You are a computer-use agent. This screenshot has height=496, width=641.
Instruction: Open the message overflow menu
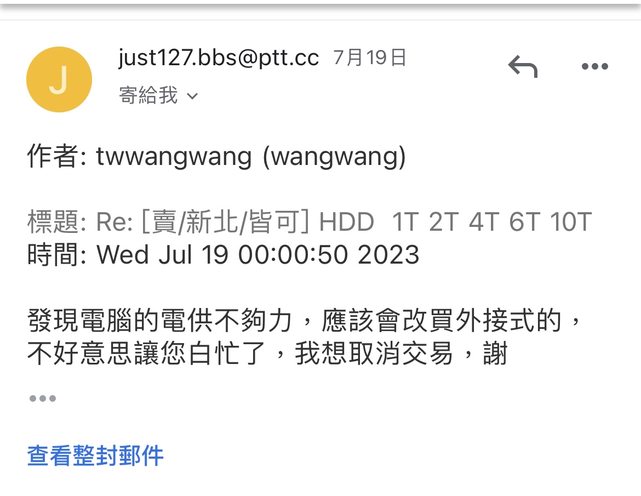[594, 67]
